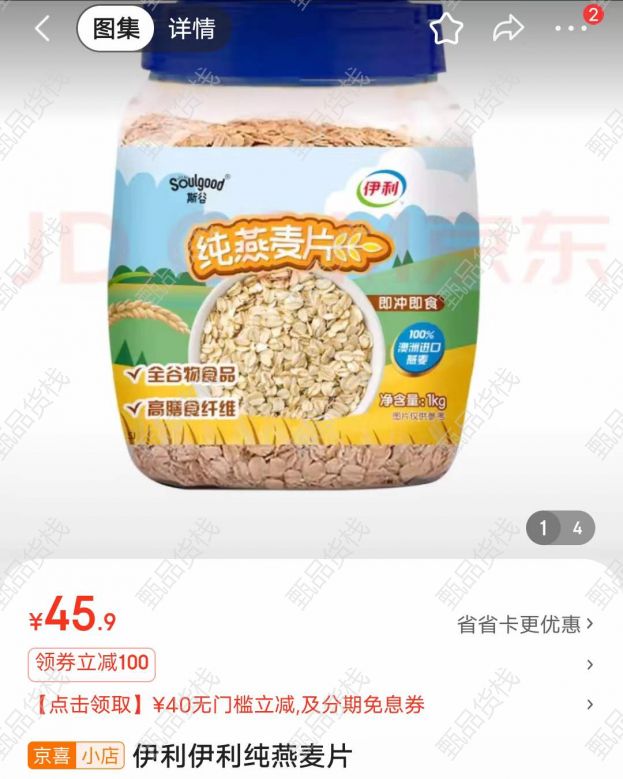Screen dimensions: 623x779
Task: Open the 省省卡更优惠 offer
Action: [x=525, y=624]
